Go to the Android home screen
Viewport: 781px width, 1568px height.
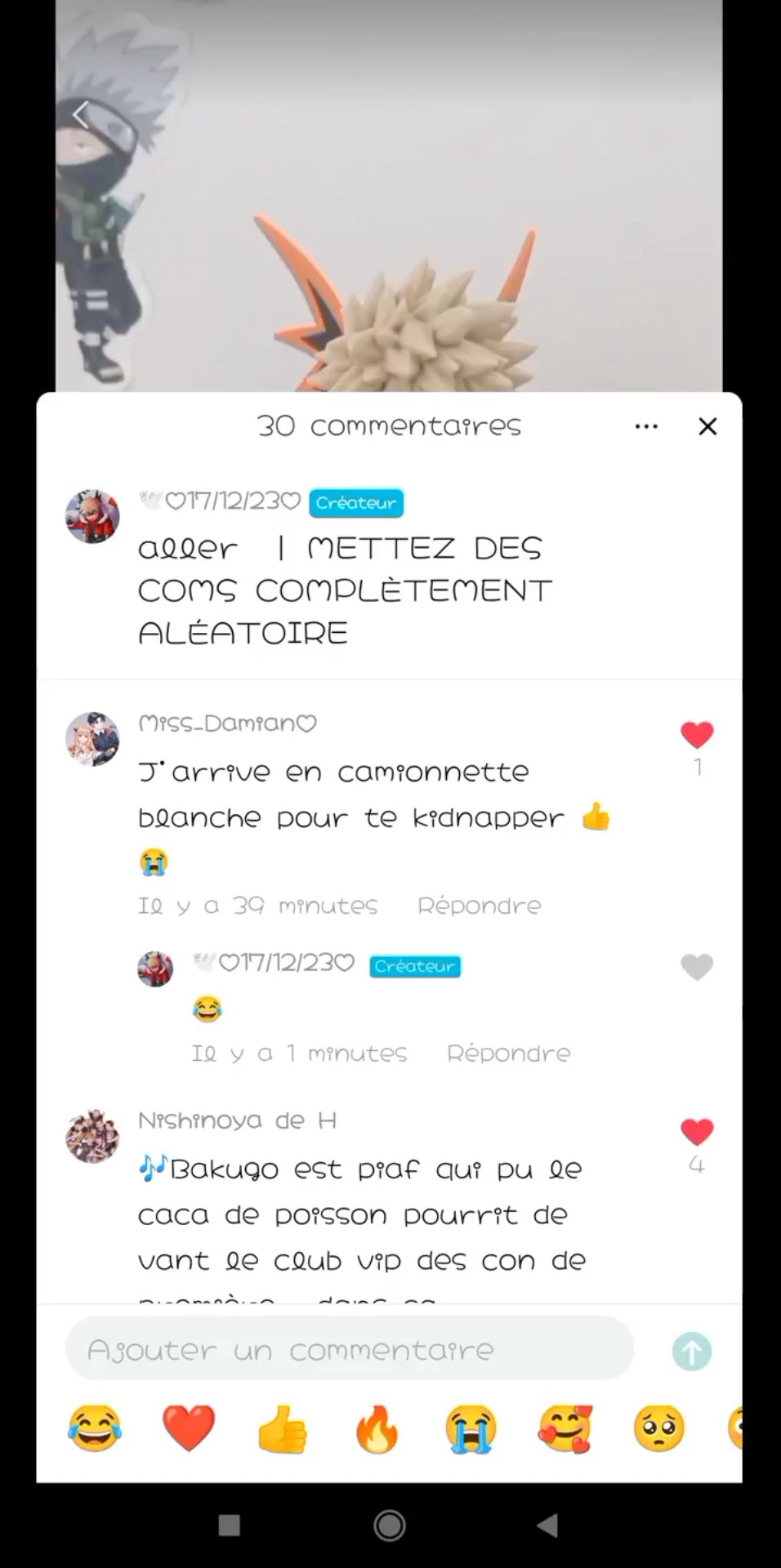point(390,1525)
